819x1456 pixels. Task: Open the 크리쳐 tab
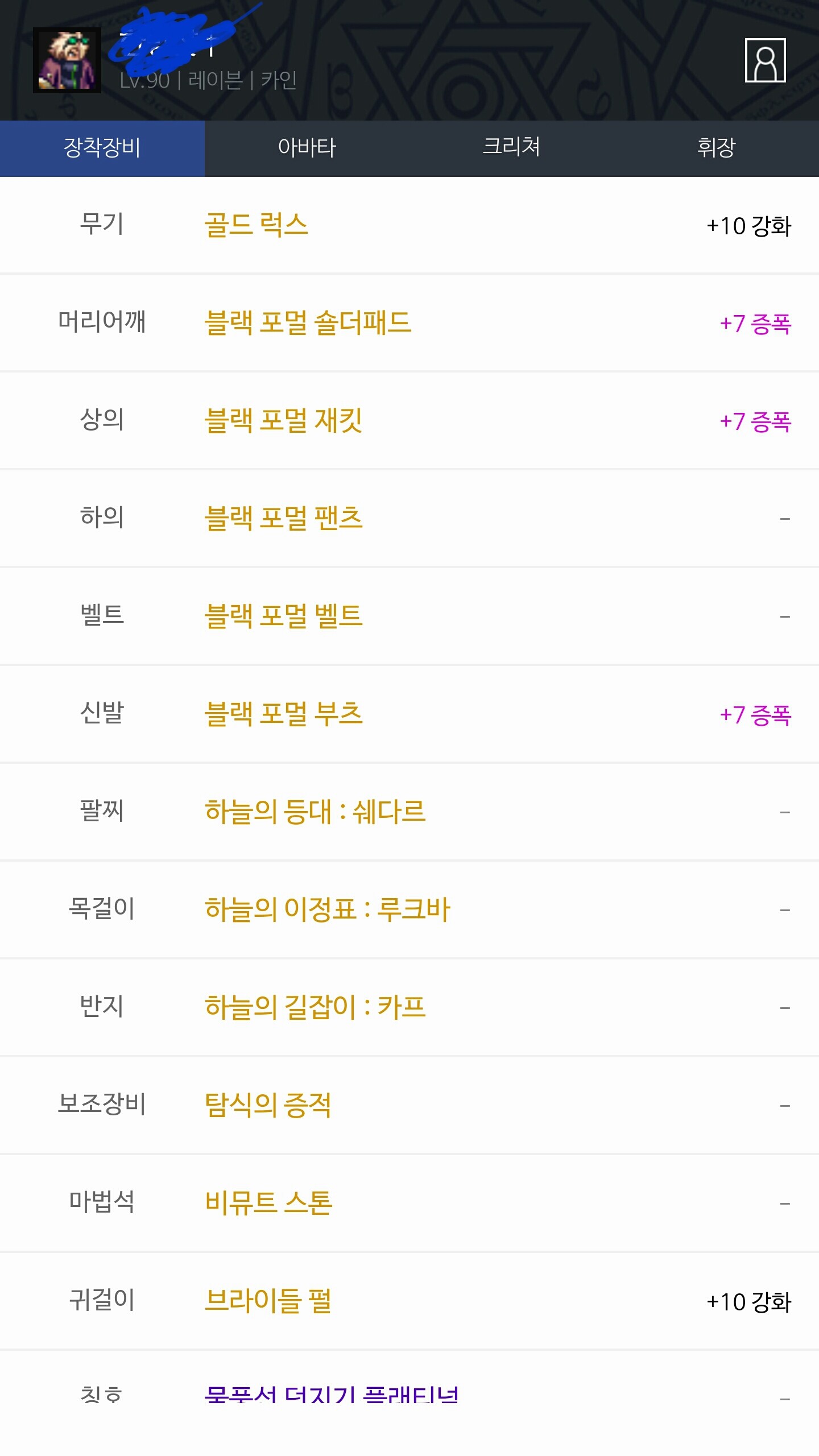pos(511,148)
